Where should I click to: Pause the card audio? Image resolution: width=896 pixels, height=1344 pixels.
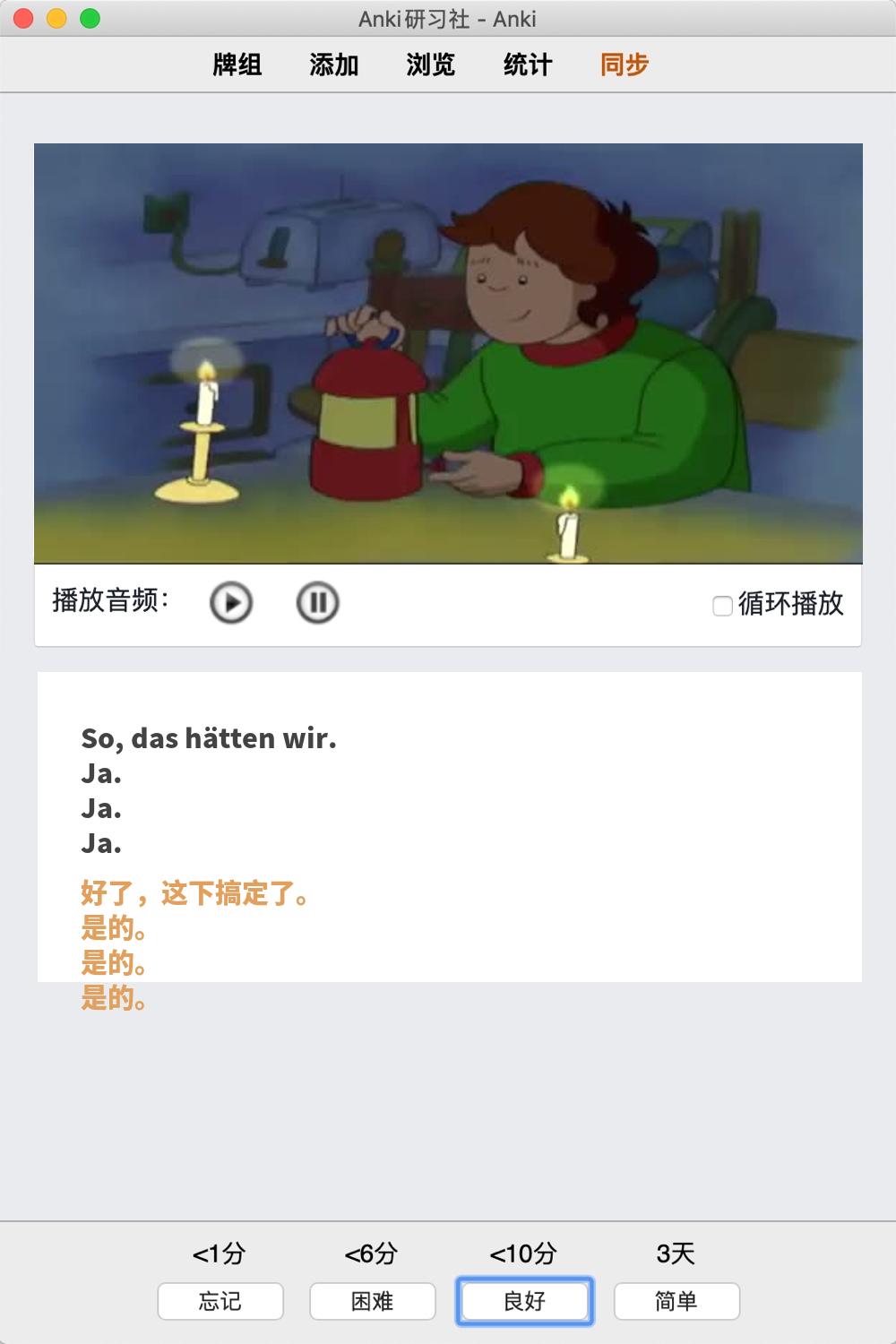tap(317, 602)
